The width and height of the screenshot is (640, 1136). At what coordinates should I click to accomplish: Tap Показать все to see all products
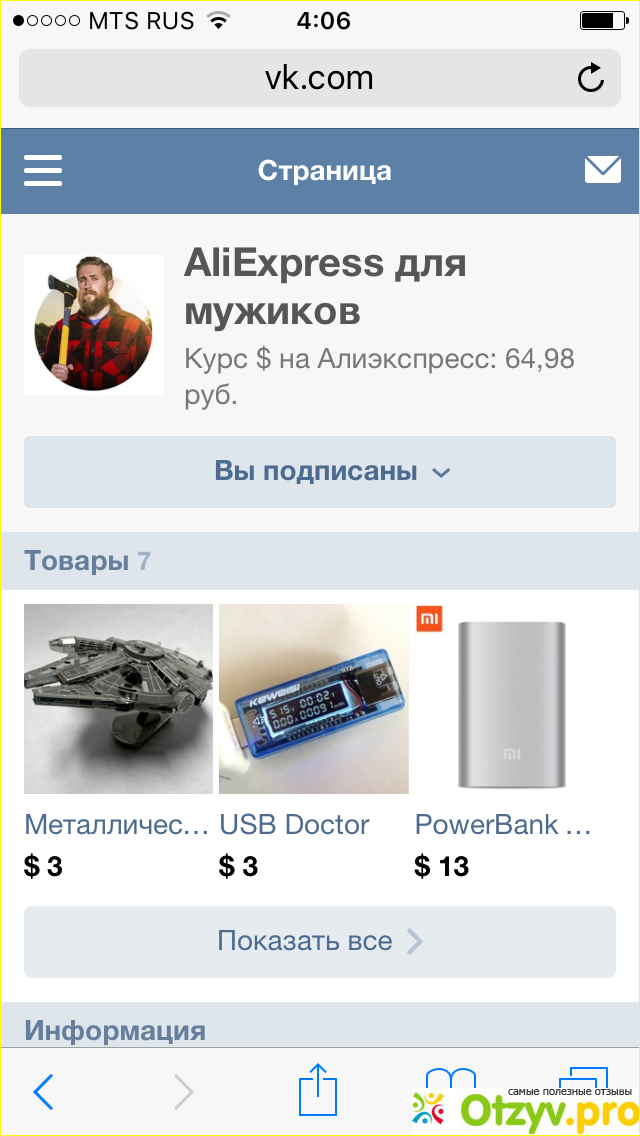coord(320,941)
